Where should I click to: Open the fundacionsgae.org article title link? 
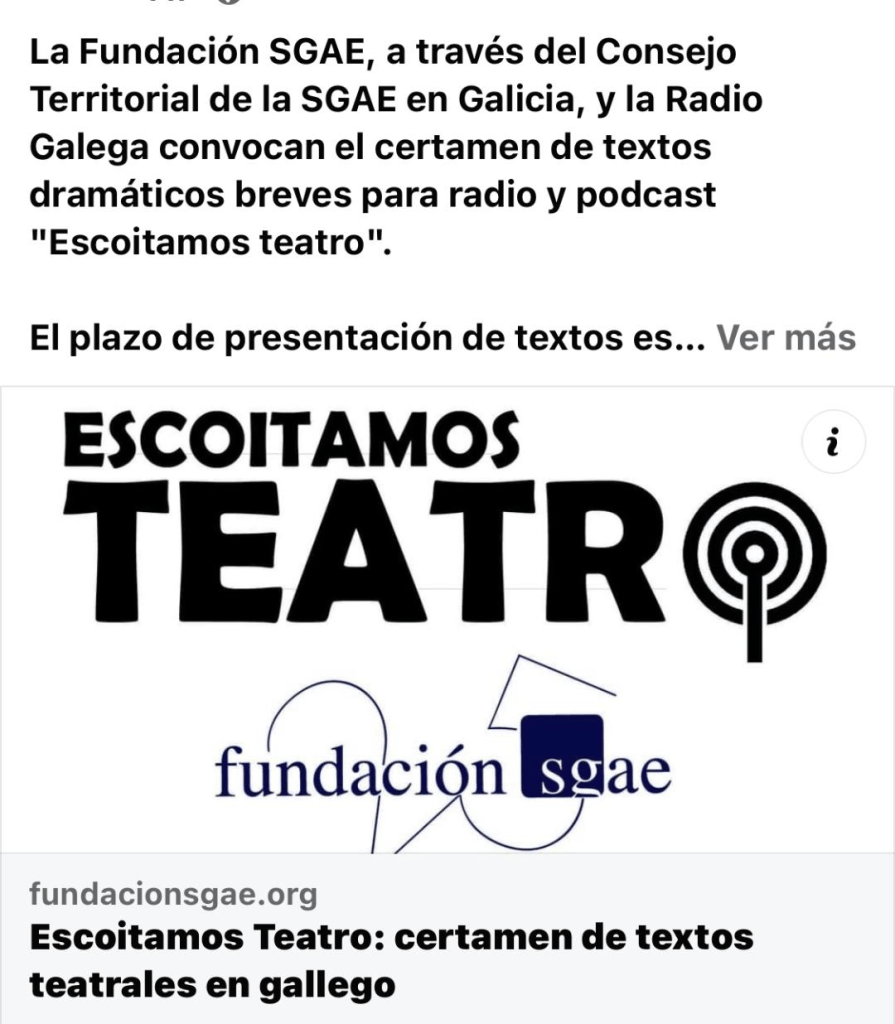tap(391, 961)
